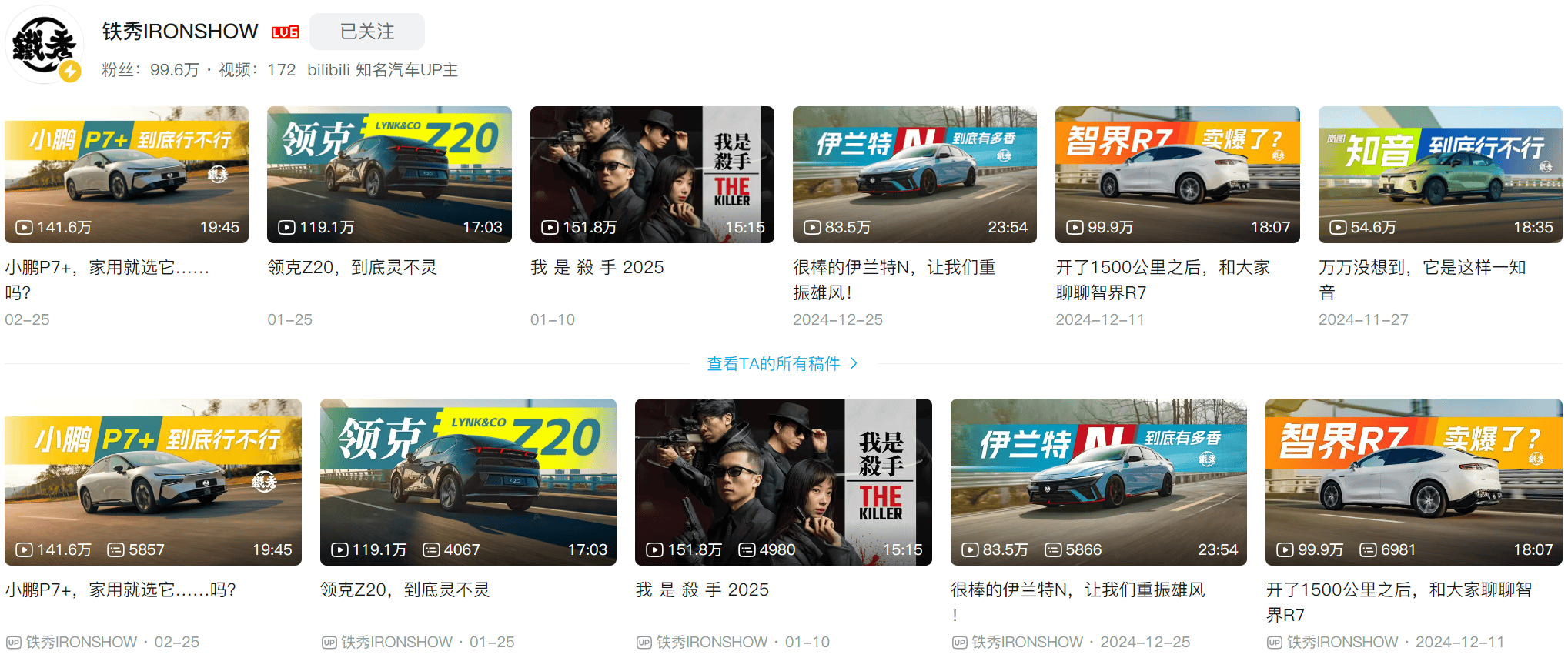Open 领克Z20 video showing 4067 danmaku
The width and height of the screenshot is (1568, 658).
(x=468, y=482)
